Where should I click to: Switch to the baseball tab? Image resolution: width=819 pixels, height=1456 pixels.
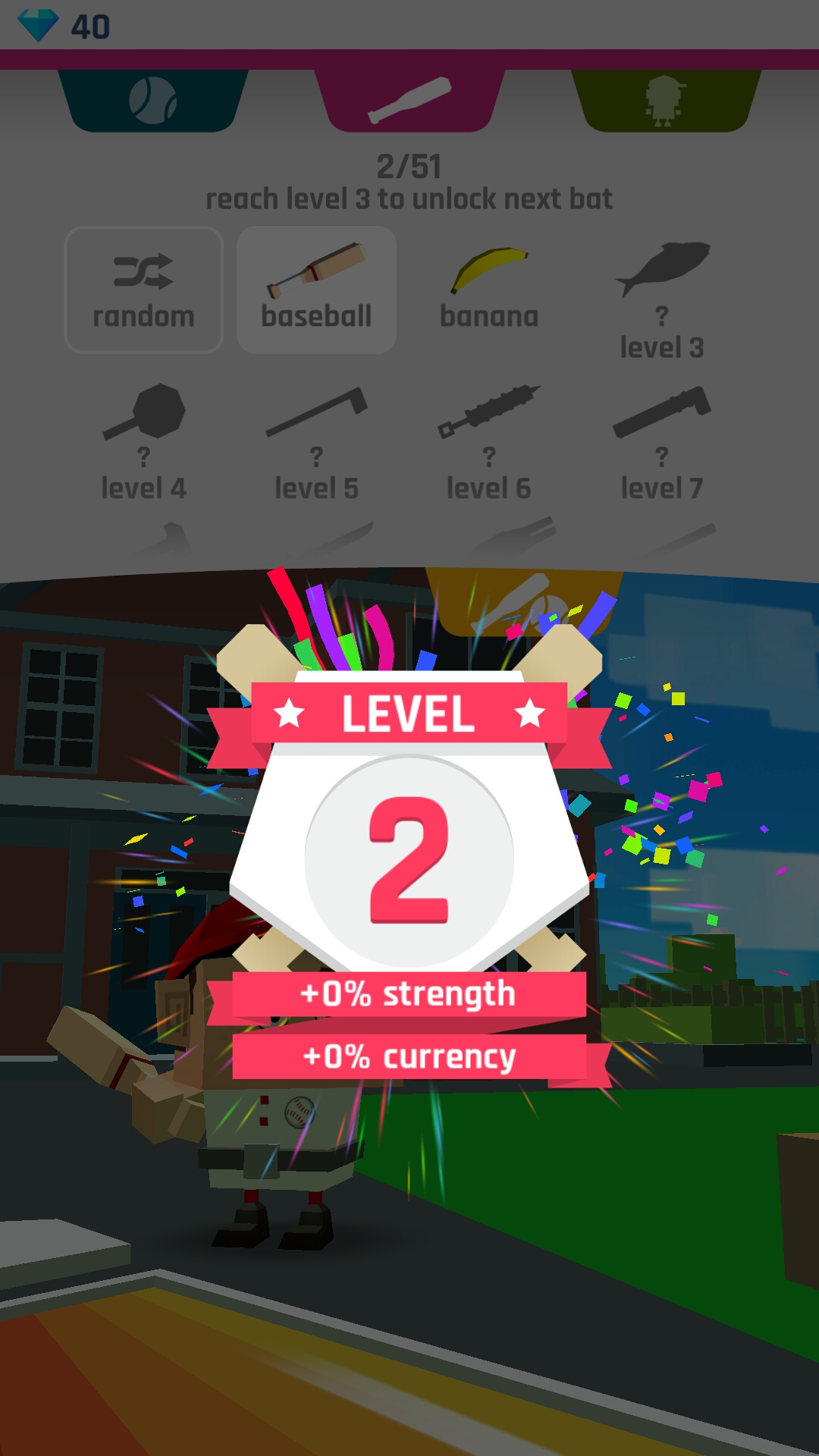pos(153,100)
